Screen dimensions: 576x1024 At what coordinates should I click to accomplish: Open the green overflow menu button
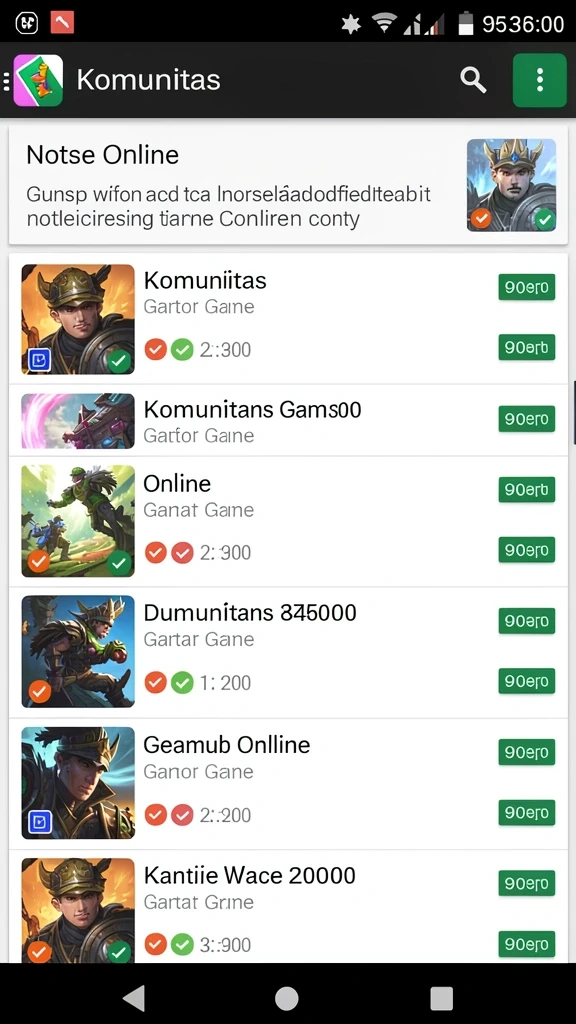click(539, 80)
